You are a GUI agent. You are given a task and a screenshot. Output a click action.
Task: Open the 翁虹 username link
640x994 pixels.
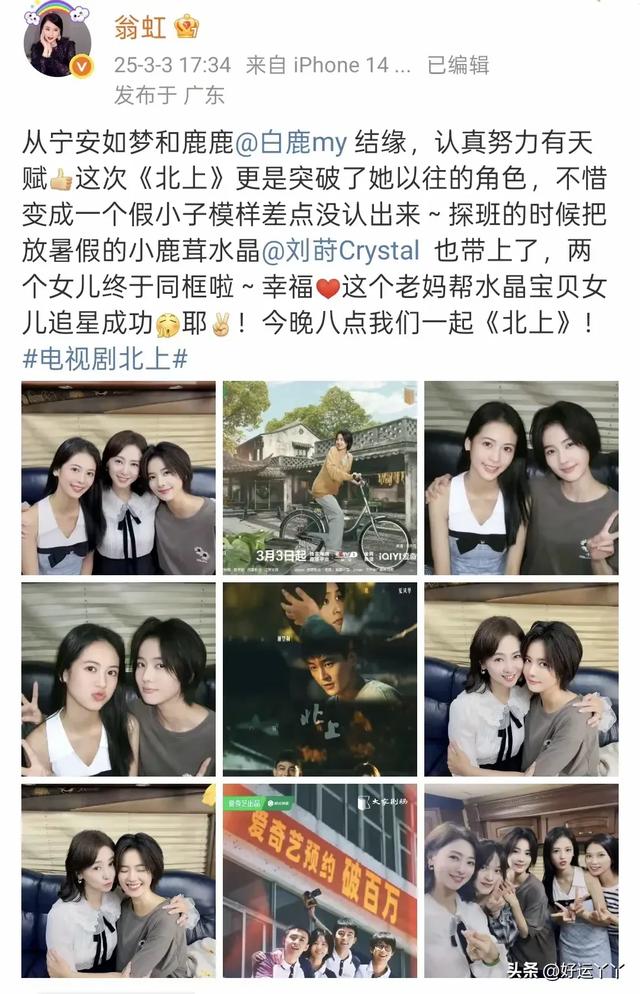[x=140, y=25]
